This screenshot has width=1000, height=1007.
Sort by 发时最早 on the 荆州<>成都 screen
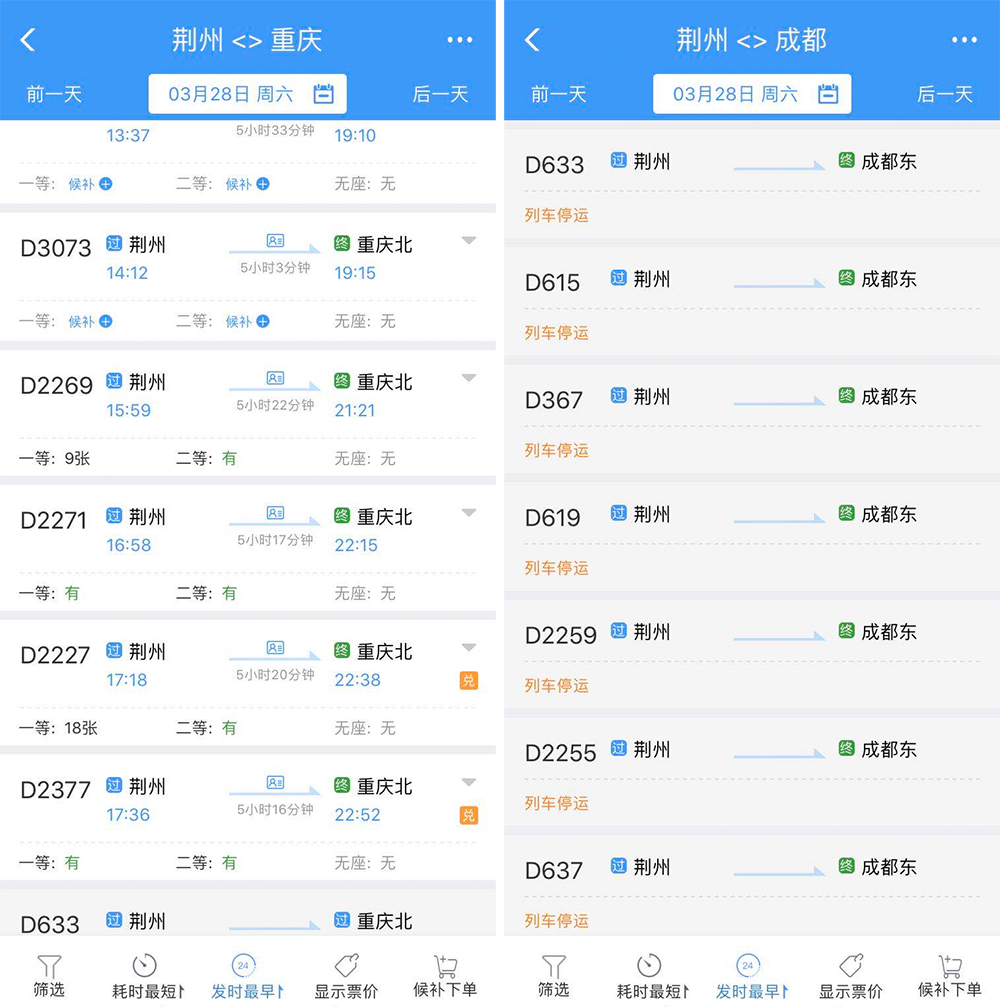(750, 976)
